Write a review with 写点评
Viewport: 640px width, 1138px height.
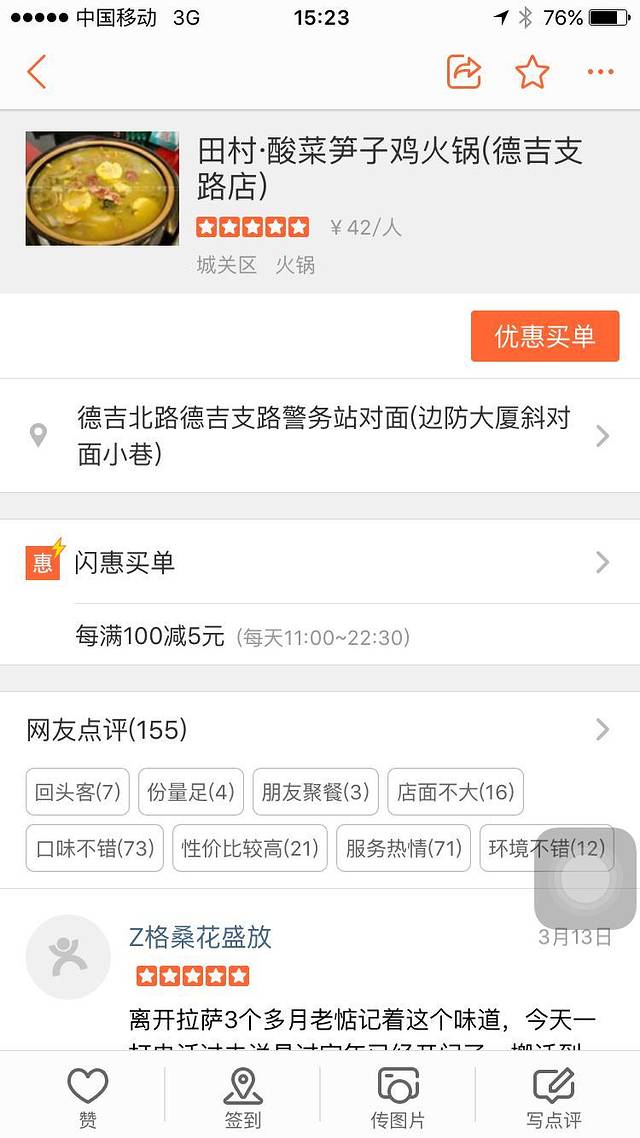[553, 1096]
